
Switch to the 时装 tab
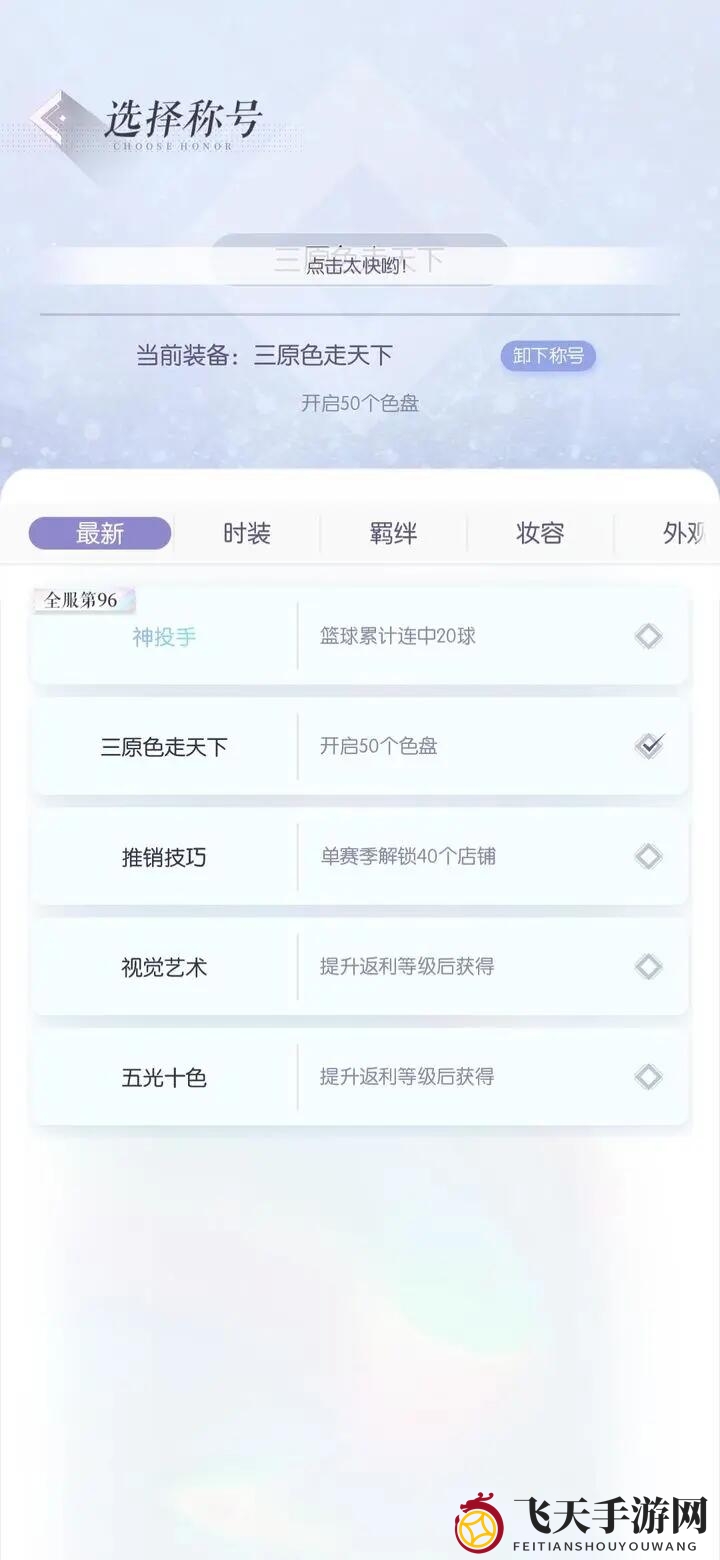247,534
